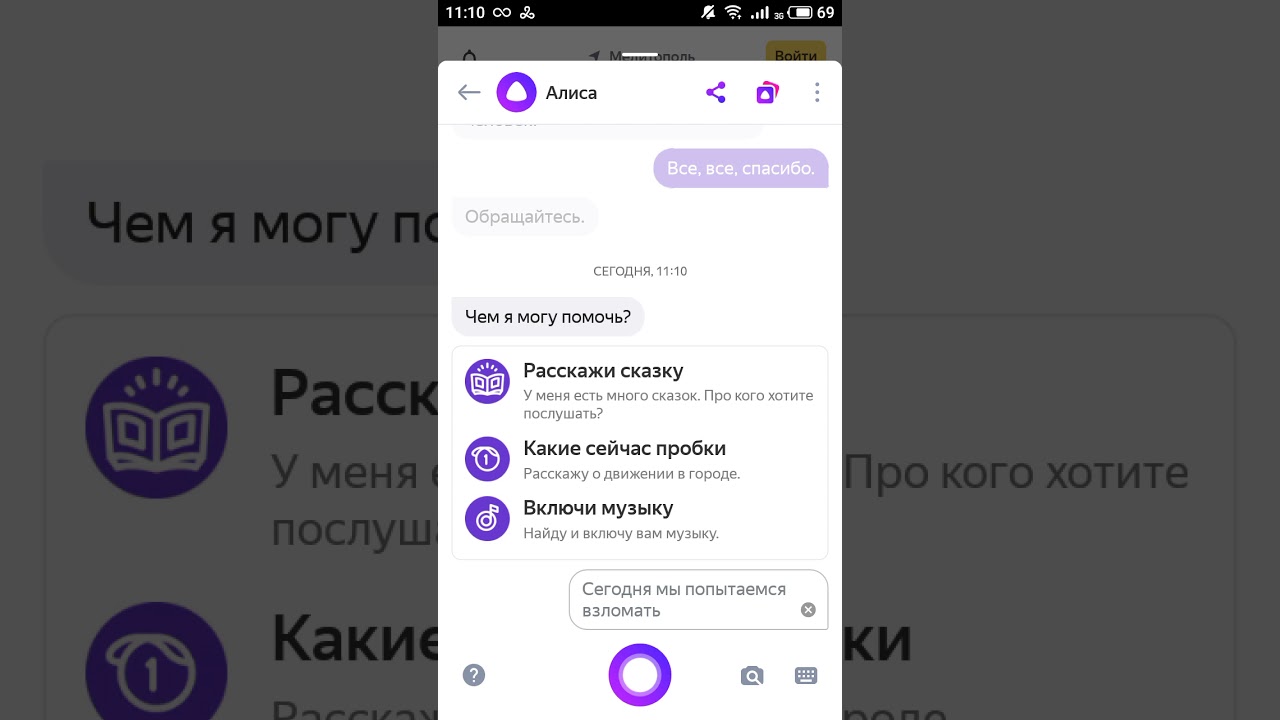The height and width of the screenshot is (720, 1280).
Task: Share the Alice conversation
Action: click(x=716, y=93)
